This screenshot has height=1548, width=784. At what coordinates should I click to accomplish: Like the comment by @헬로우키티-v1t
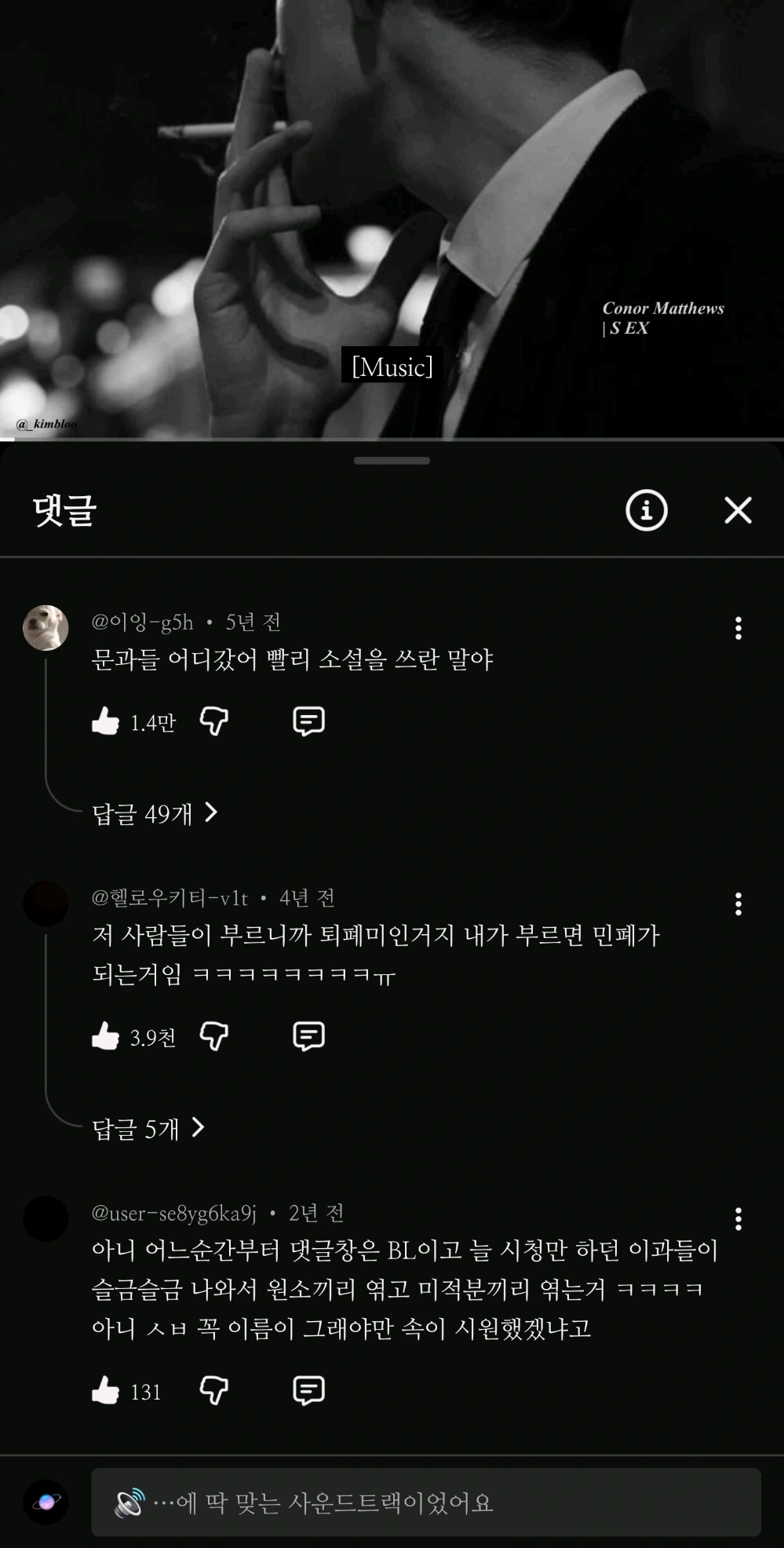[106, 1036]
